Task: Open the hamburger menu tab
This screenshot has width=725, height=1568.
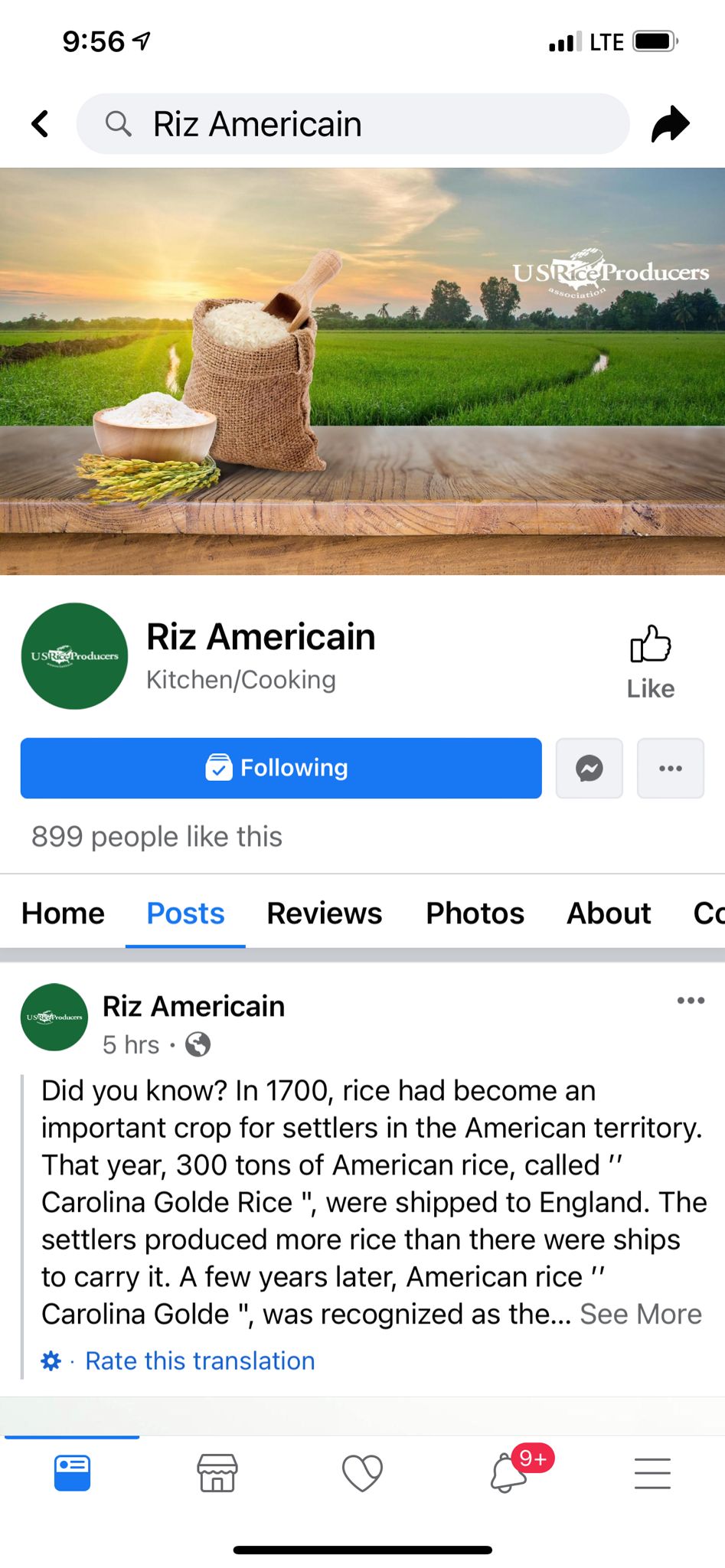Action: [652, 1472]
